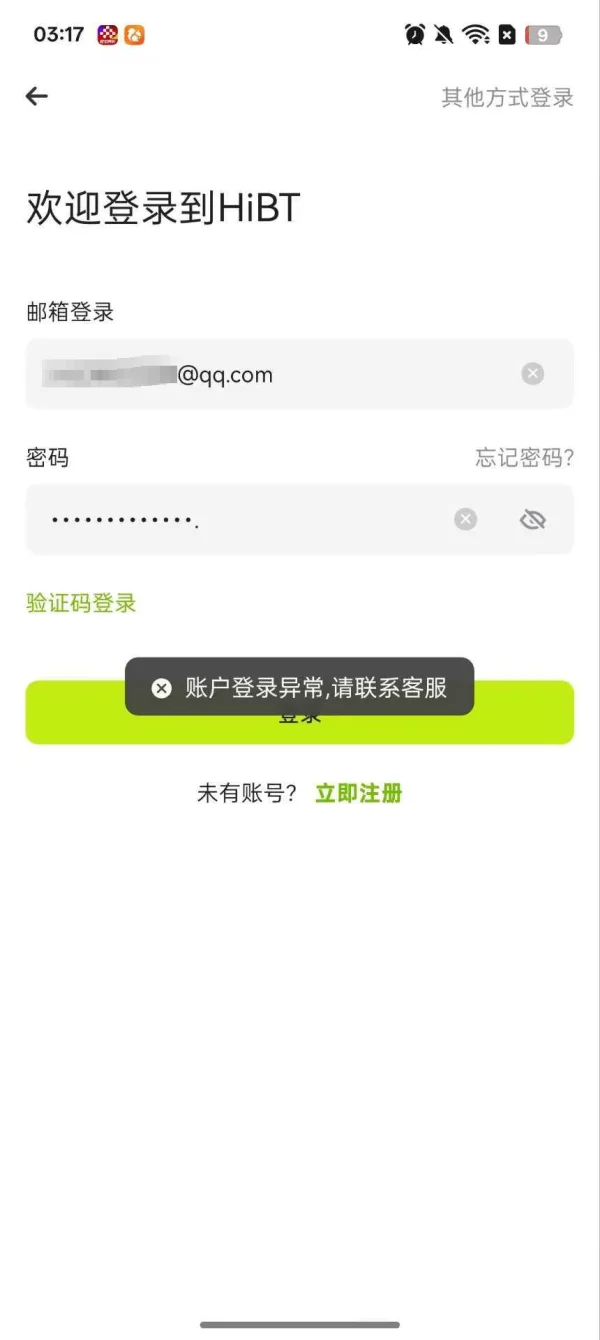Open 立即注册 to create an account
The width and height of the screenshot is (600, 1340).
tap(359, 794)
